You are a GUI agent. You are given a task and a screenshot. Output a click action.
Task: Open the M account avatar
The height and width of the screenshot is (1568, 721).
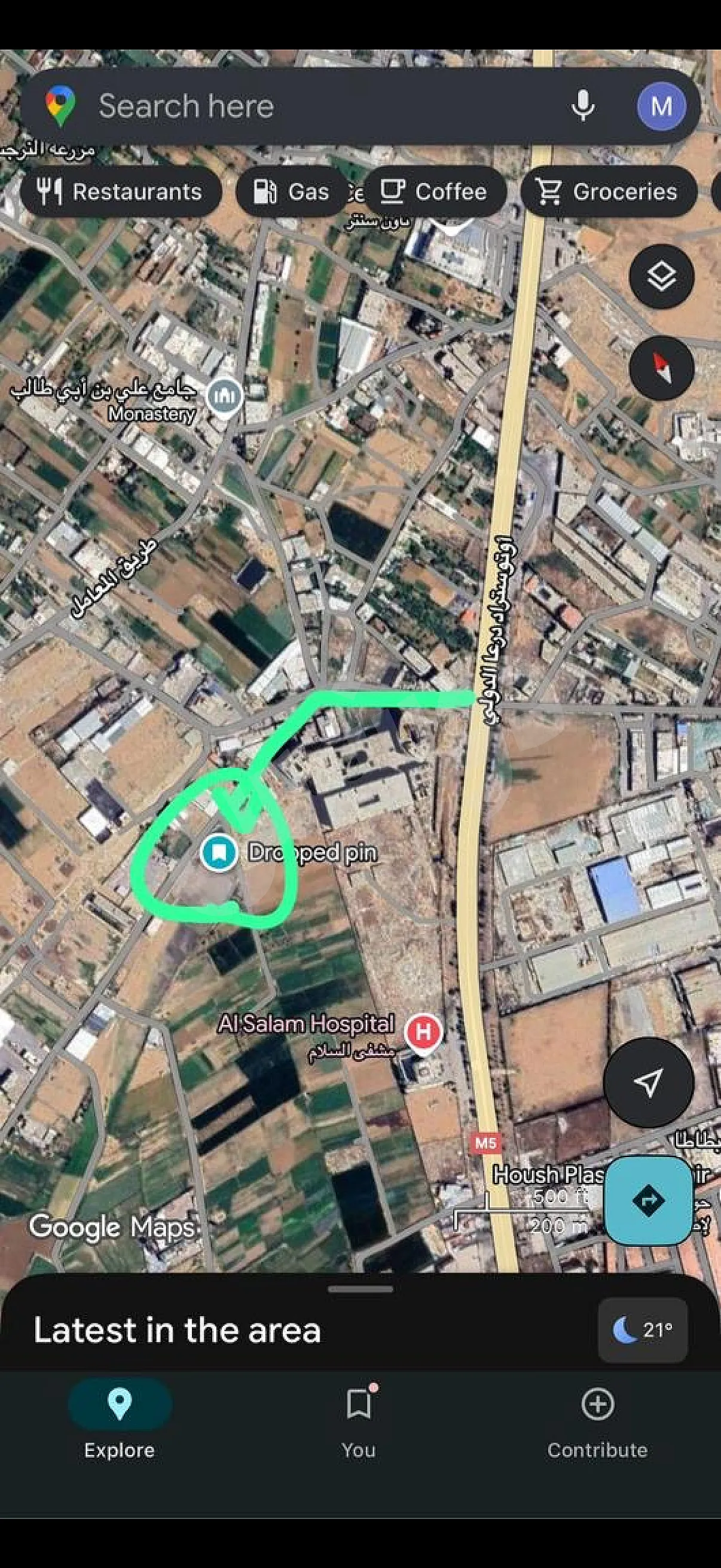point(661,106)
